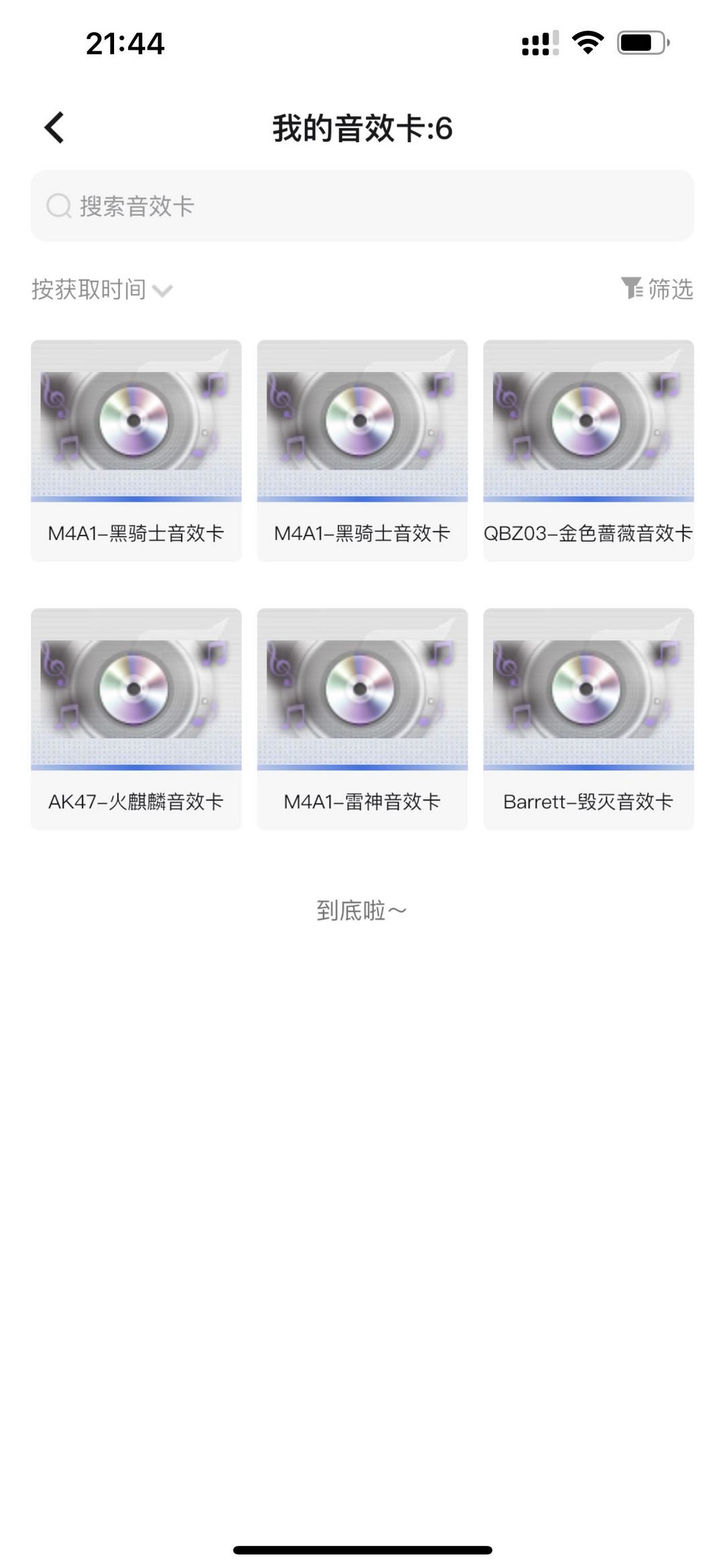Tap the back arrow to return
The height and width of the screenshot is (1568, 725).
click(x=54, y=127)
